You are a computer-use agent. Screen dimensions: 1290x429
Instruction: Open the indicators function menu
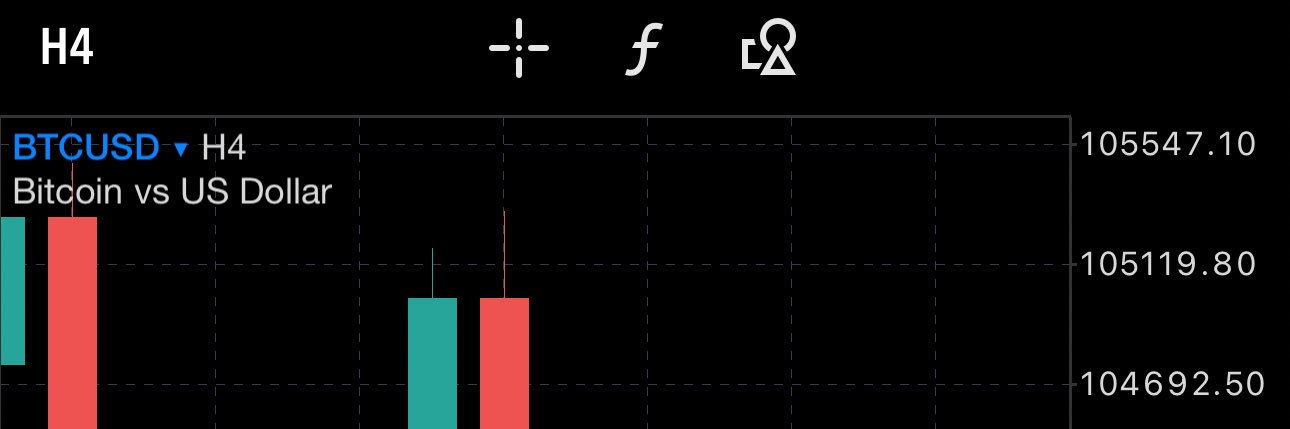coord(644,49)
